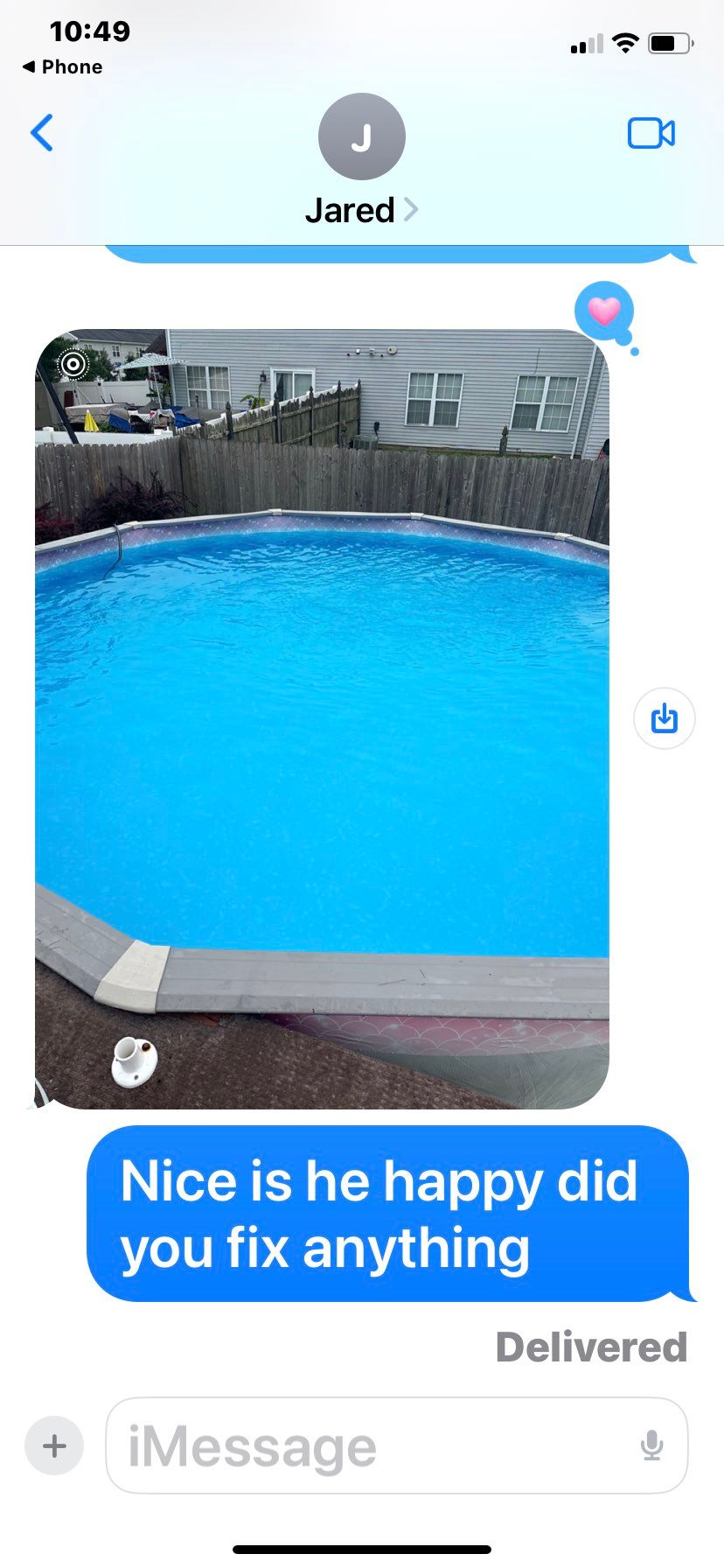Image resolution: width=724 pixels, height=1568 pixels.
Task: Go back to the messages list
Action: coord(42,133)
